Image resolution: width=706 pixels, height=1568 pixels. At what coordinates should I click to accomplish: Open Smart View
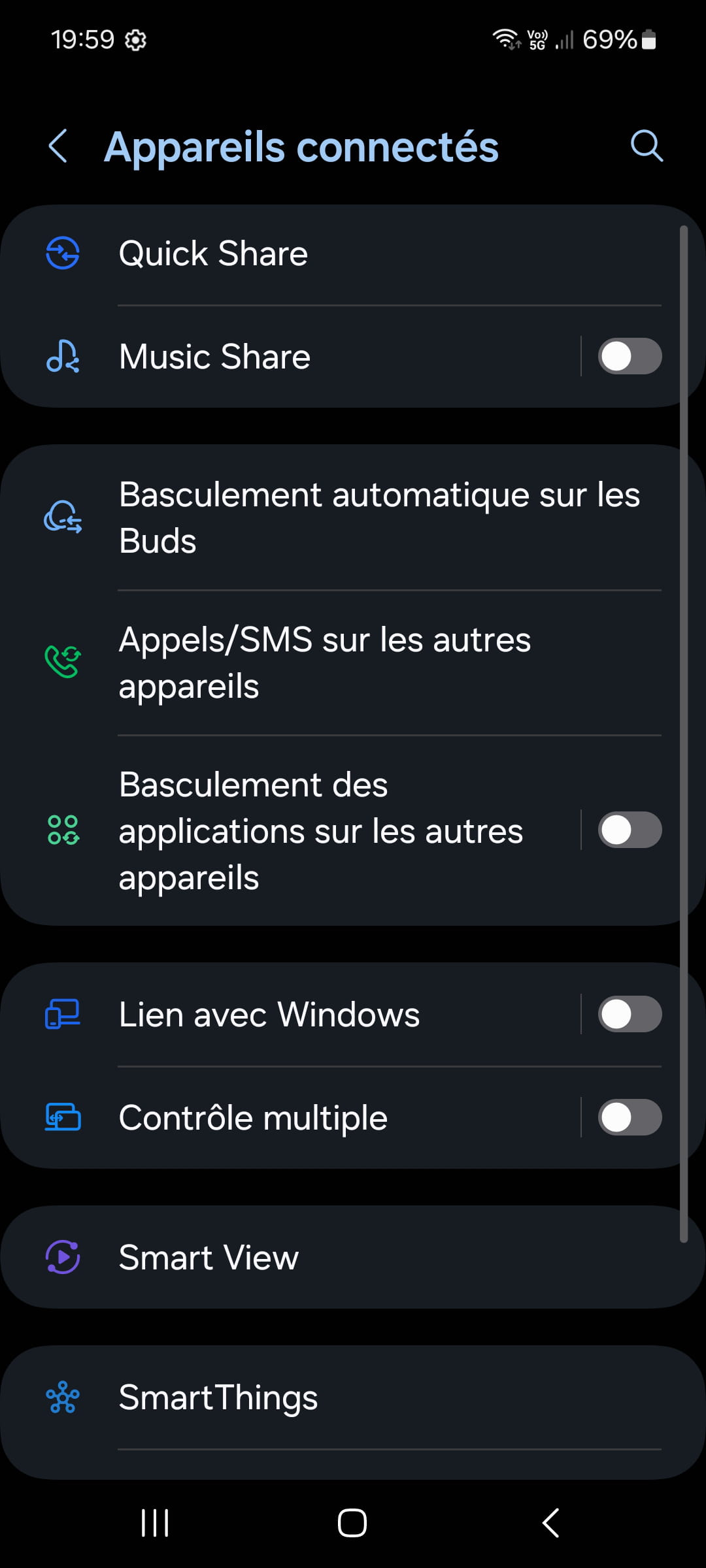tap(353, 1258)
